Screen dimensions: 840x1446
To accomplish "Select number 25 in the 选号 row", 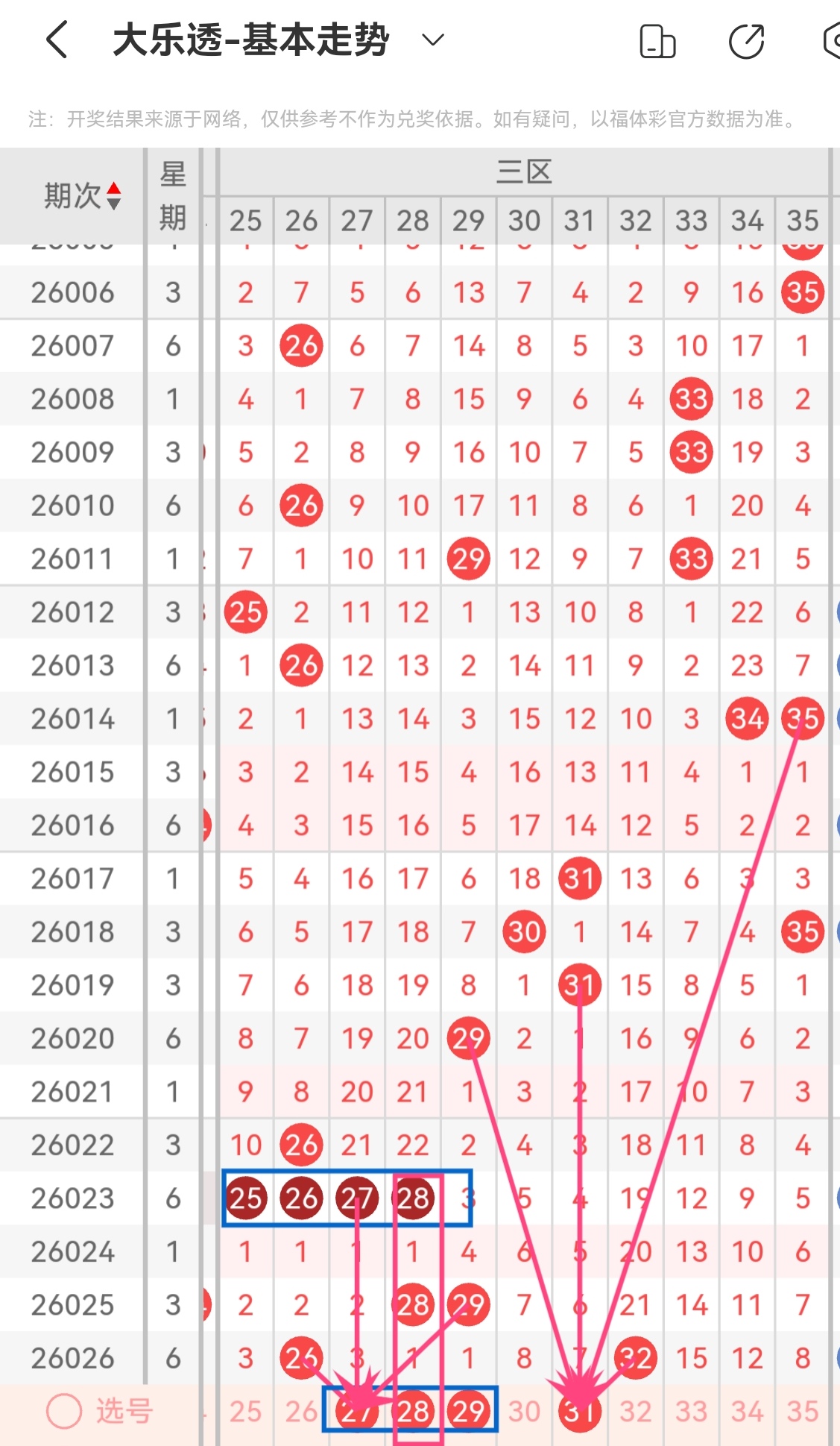I will point(245,1411).
